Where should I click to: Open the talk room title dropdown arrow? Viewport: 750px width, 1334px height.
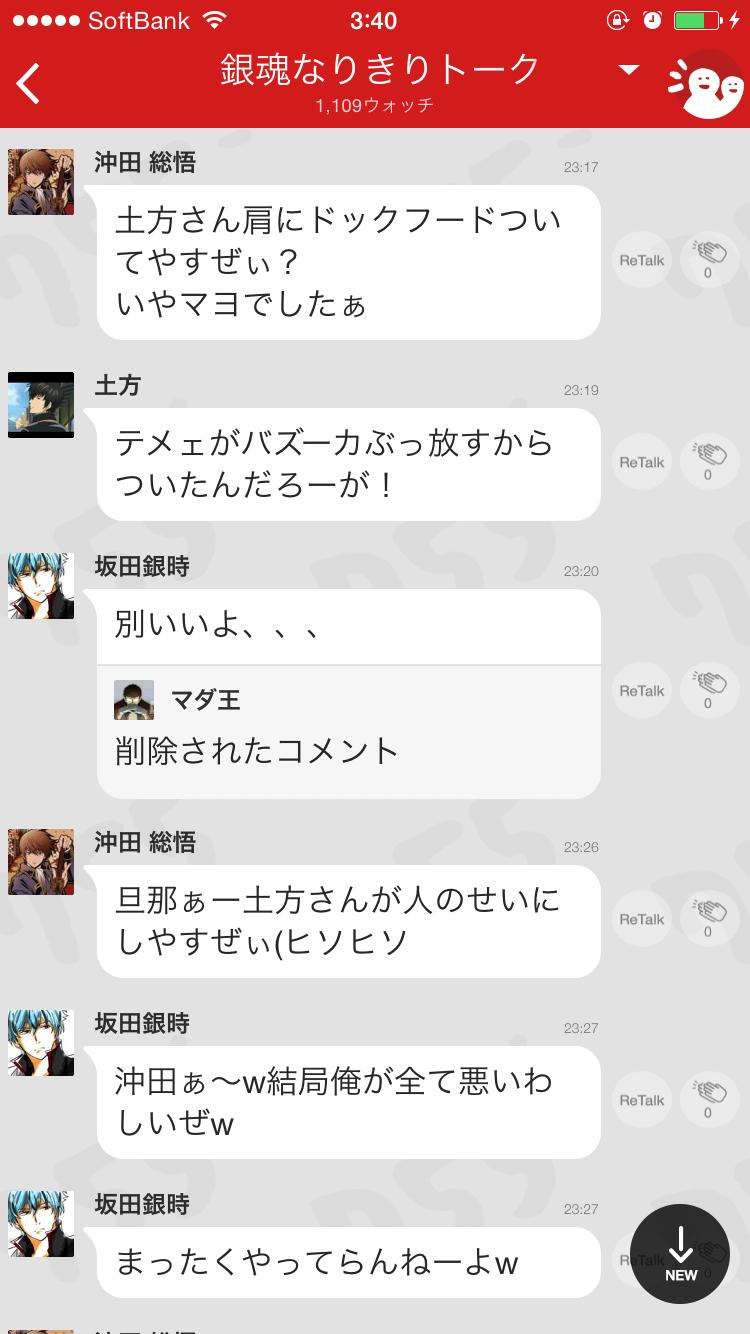[x=628, y=70]
